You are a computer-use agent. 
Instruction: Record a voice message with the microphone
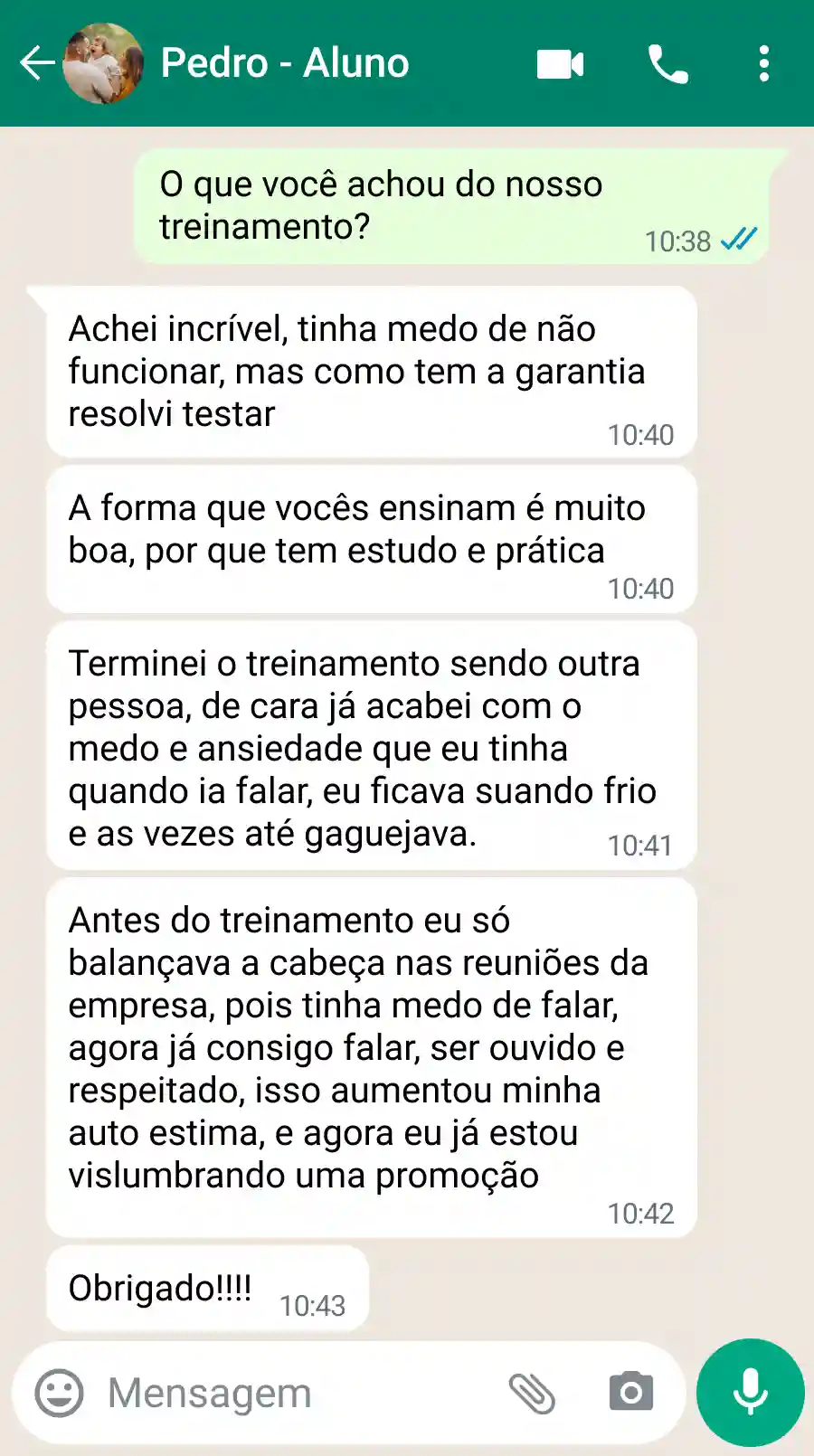click(x=749, y=1393)
